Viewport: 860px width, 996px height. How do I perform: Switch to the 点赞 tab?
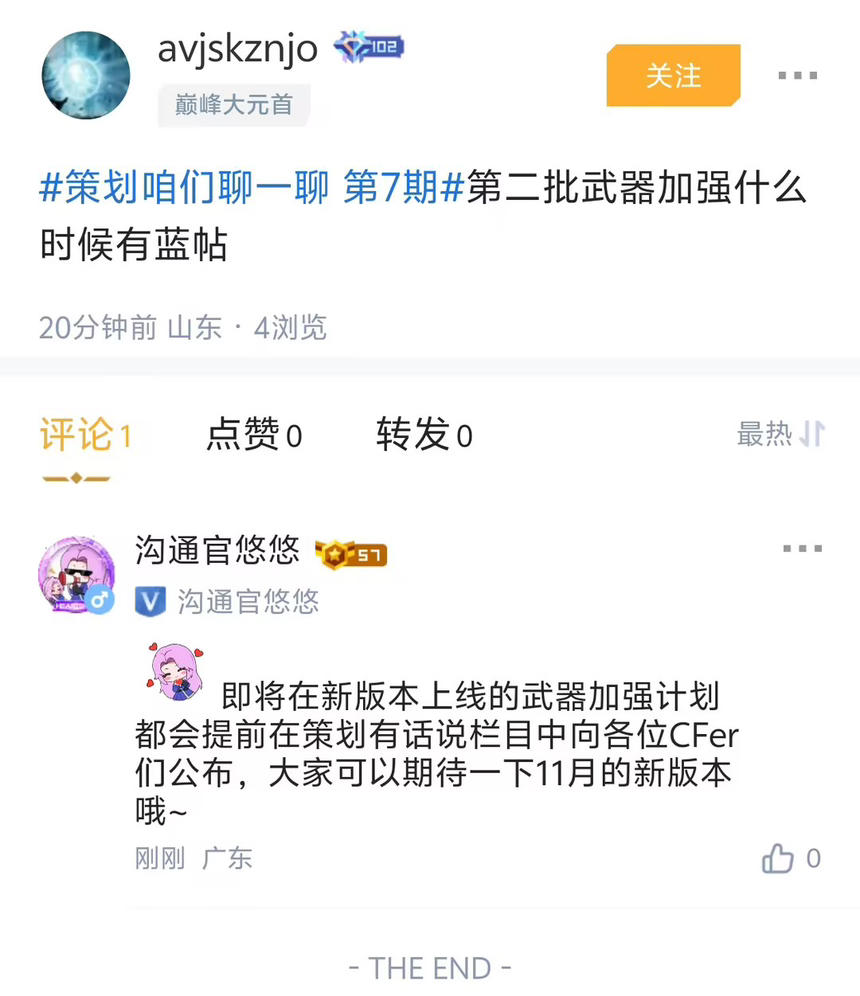click(254, 436)
